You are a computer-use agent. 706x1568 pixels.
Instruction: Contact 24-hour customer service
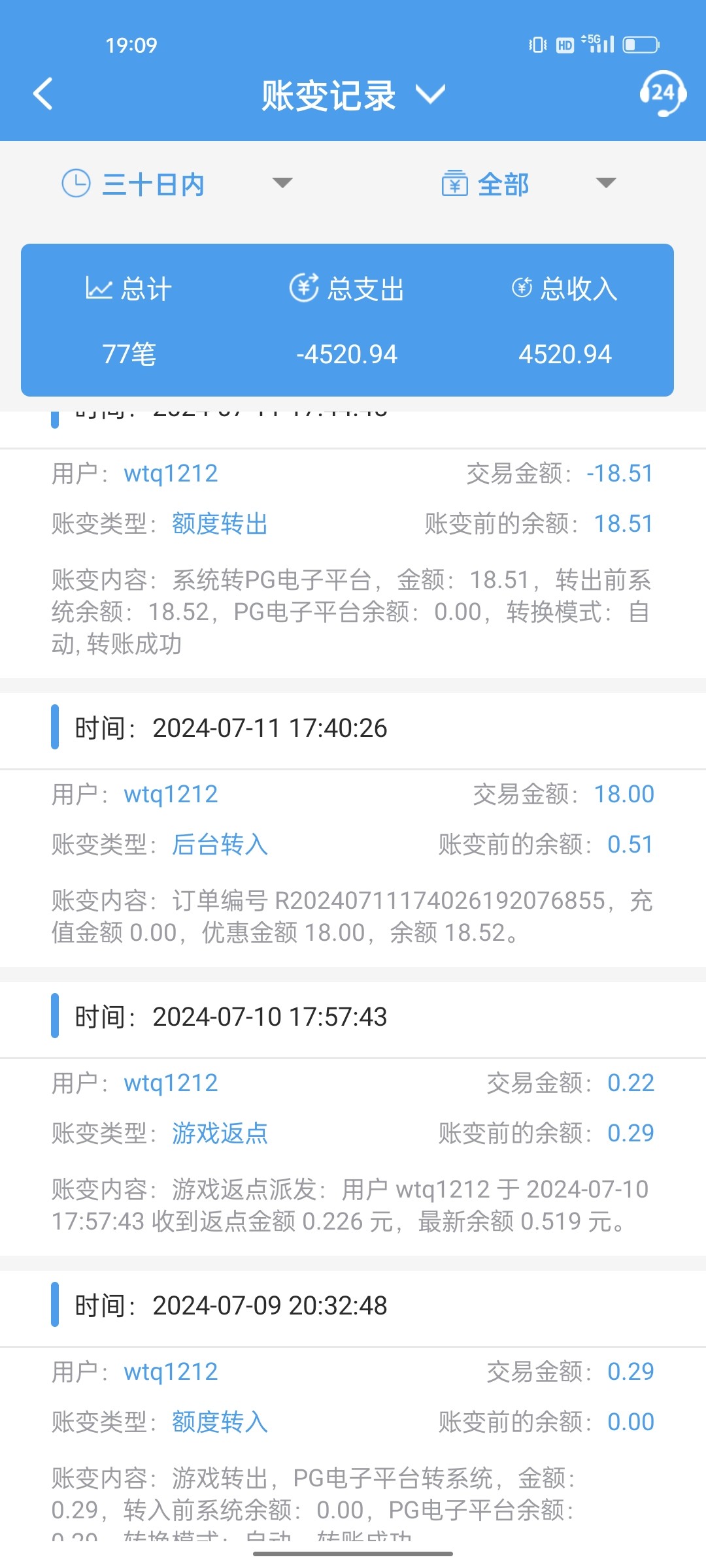tap(662, 93)
